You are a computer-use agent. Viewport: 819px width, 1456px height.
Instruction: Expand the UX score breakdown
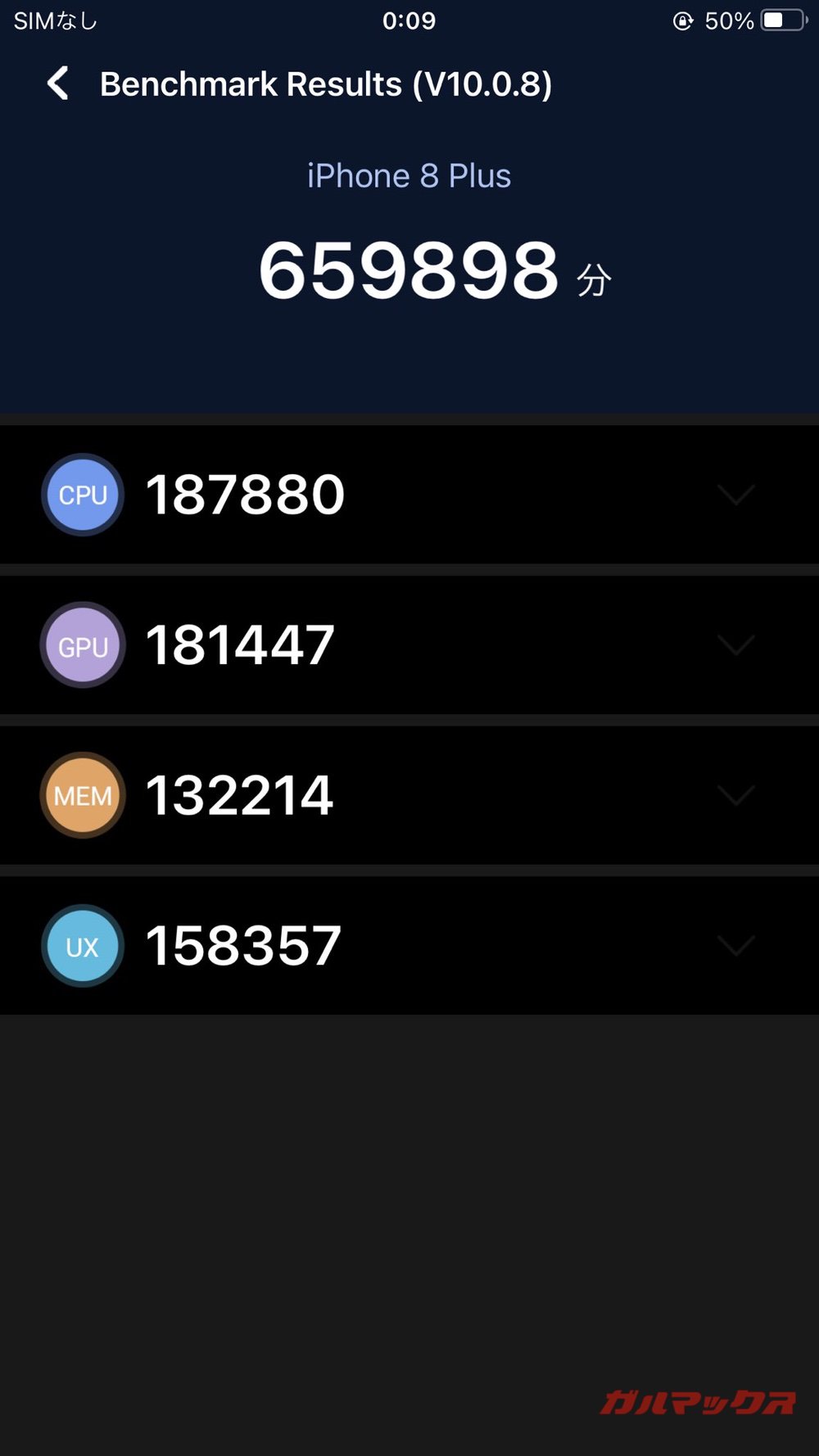(x=735, y=946)
